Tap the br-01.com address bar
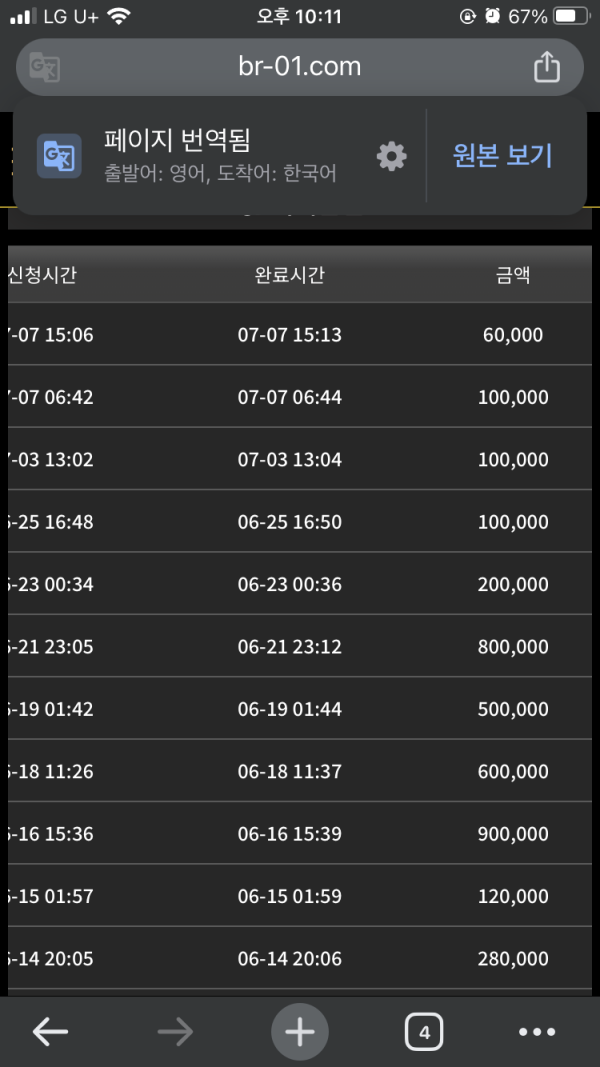The image size is (600, 1067). point(299,67)
